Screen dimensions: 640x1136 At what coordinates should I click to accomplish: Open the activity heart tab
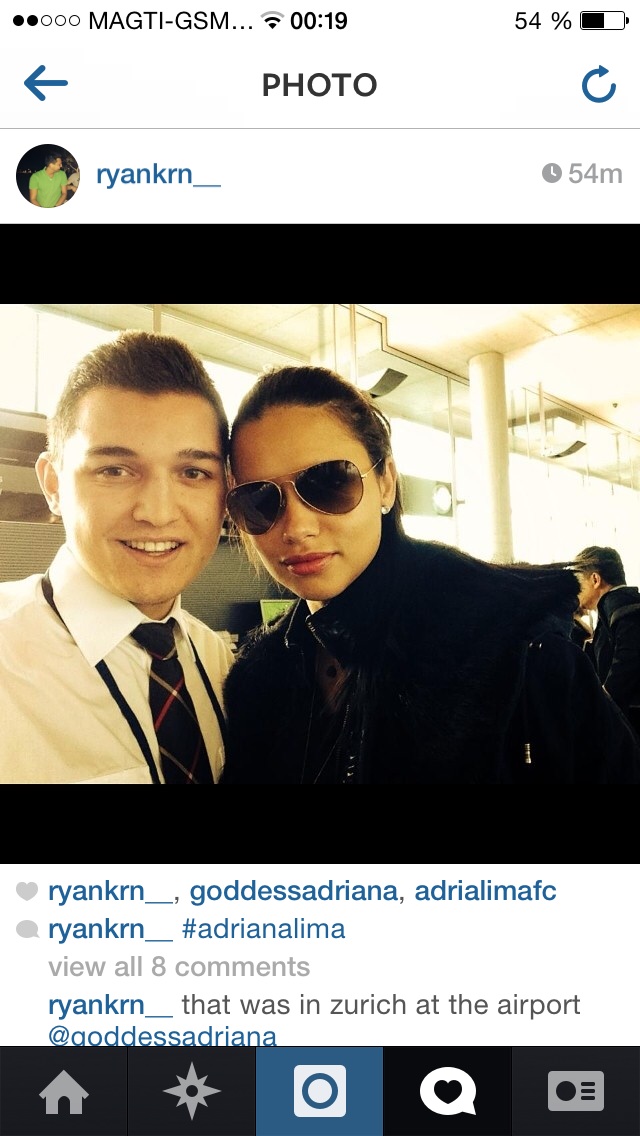click(x=447, y=1091)
